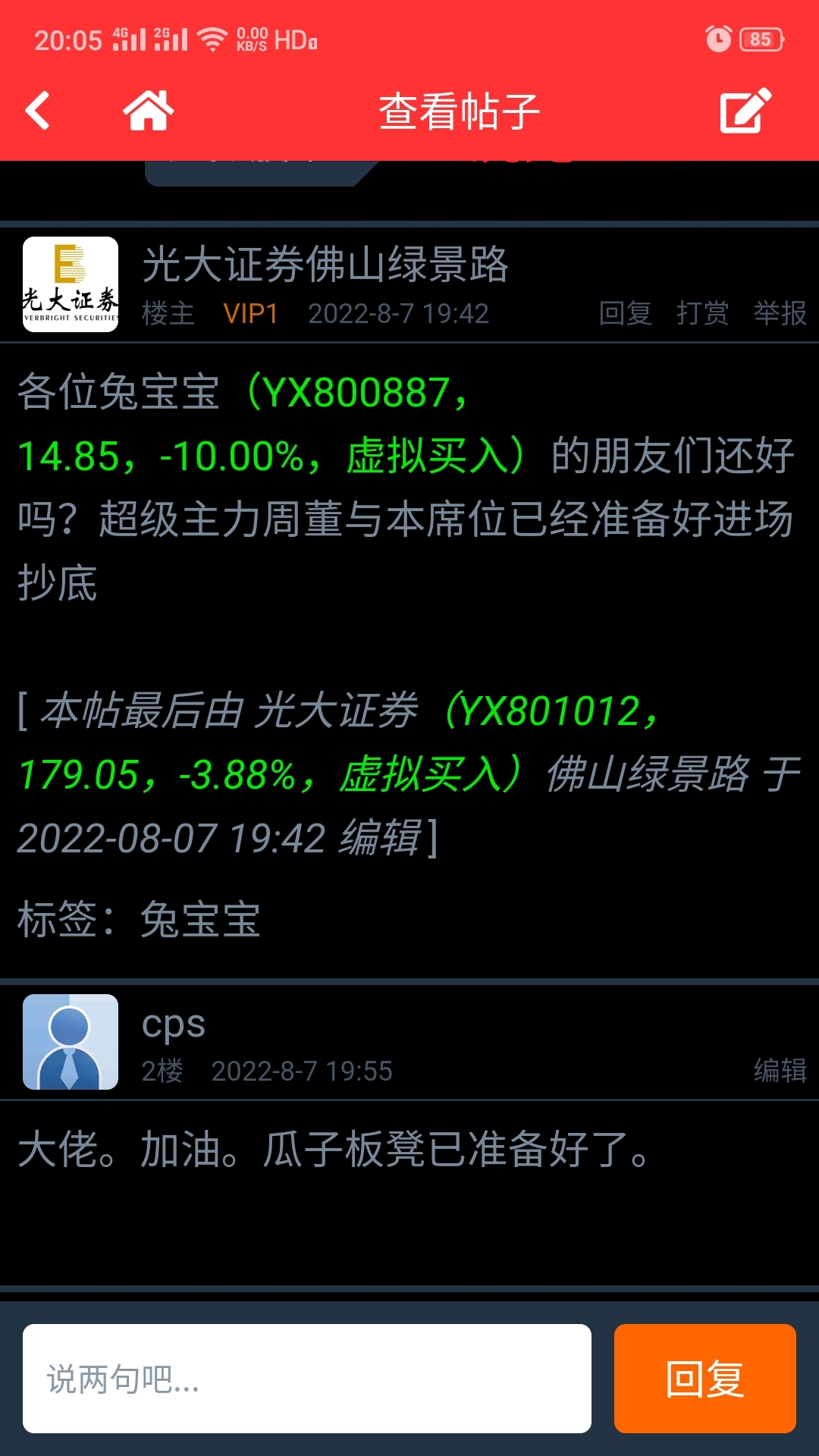Open 光大证券佛山绿景路 avatar profile
The width and height of the screenshot is (819, 1456).
71,284
